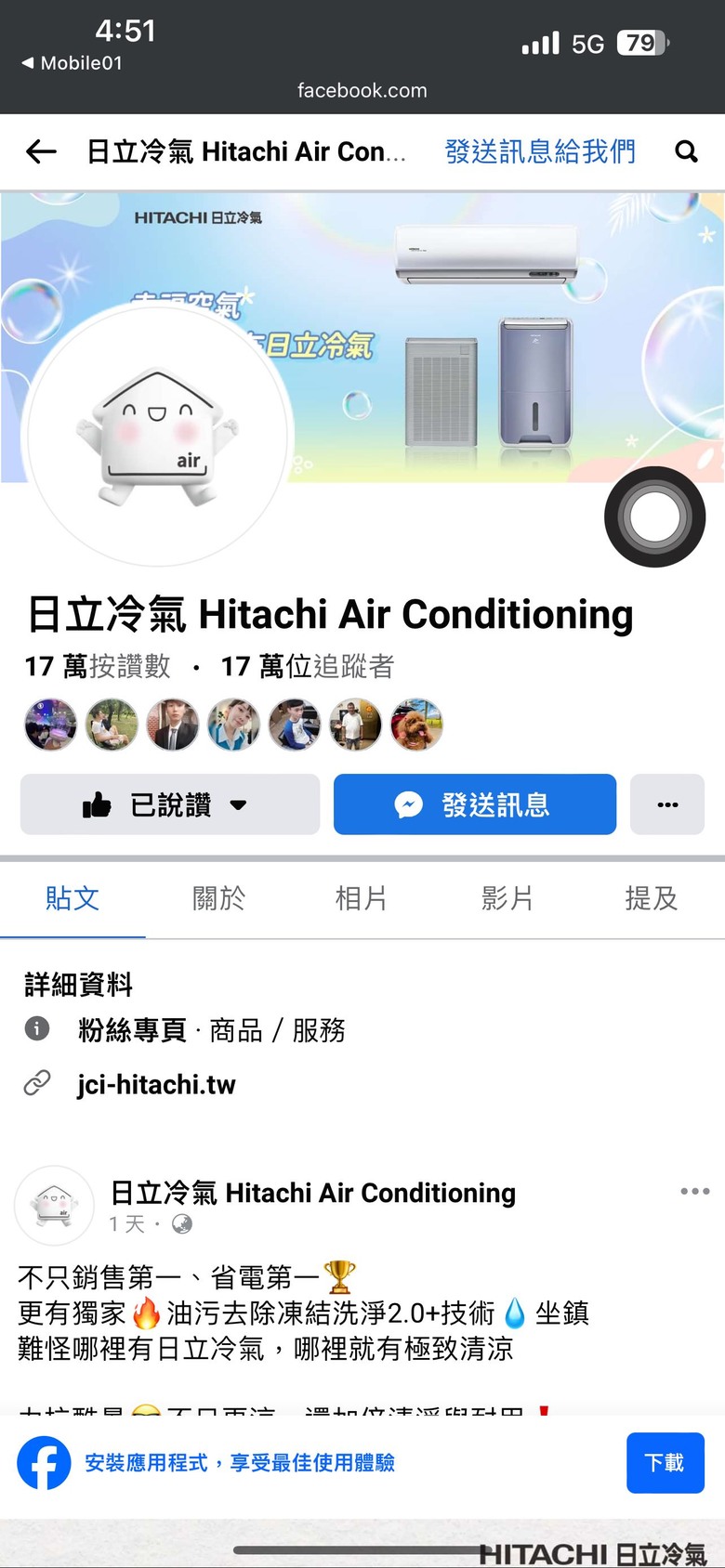Open the post's overflow menu

pyautogui.click(x=694, y=1191)
